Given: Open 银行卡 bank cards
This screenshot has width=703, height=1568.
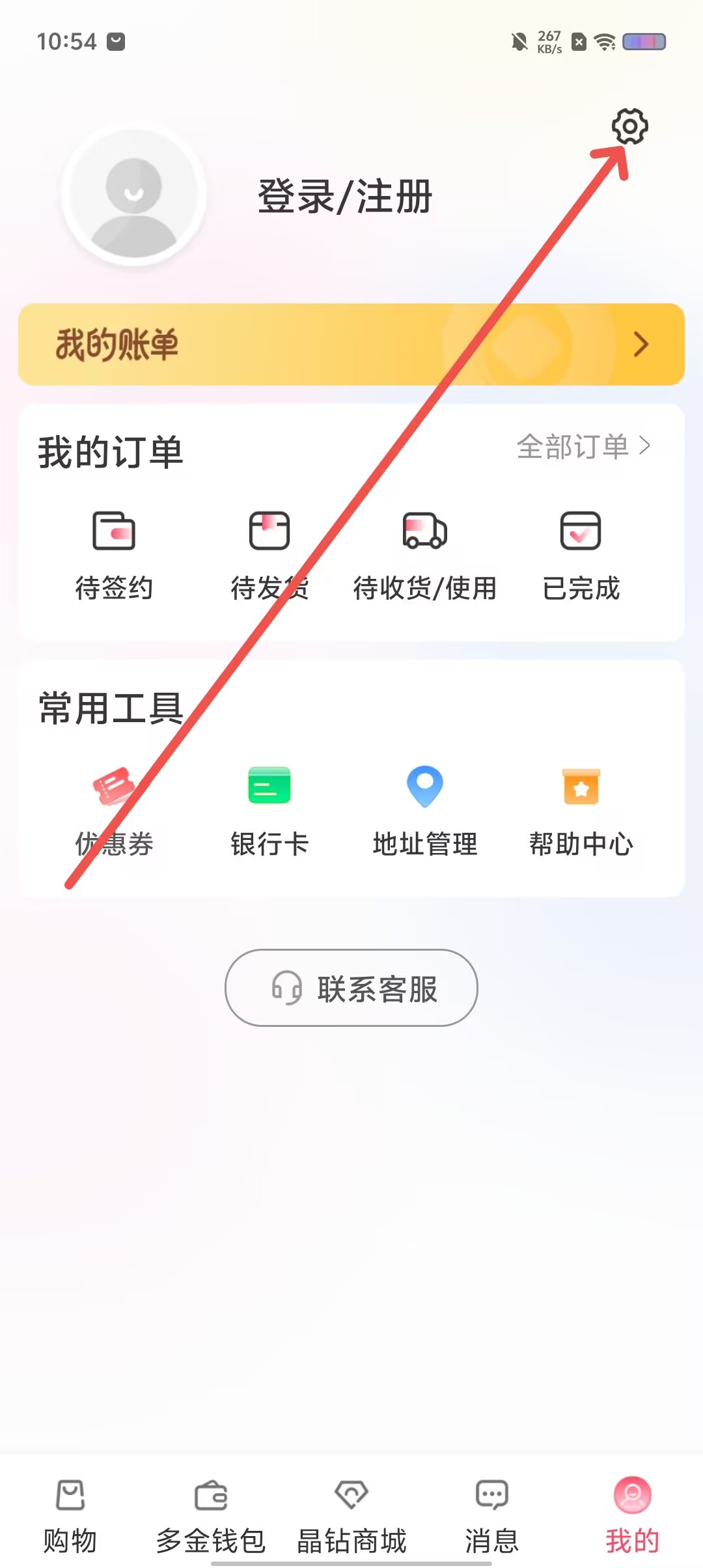Looking at the screenshot, I should [269, 811].
